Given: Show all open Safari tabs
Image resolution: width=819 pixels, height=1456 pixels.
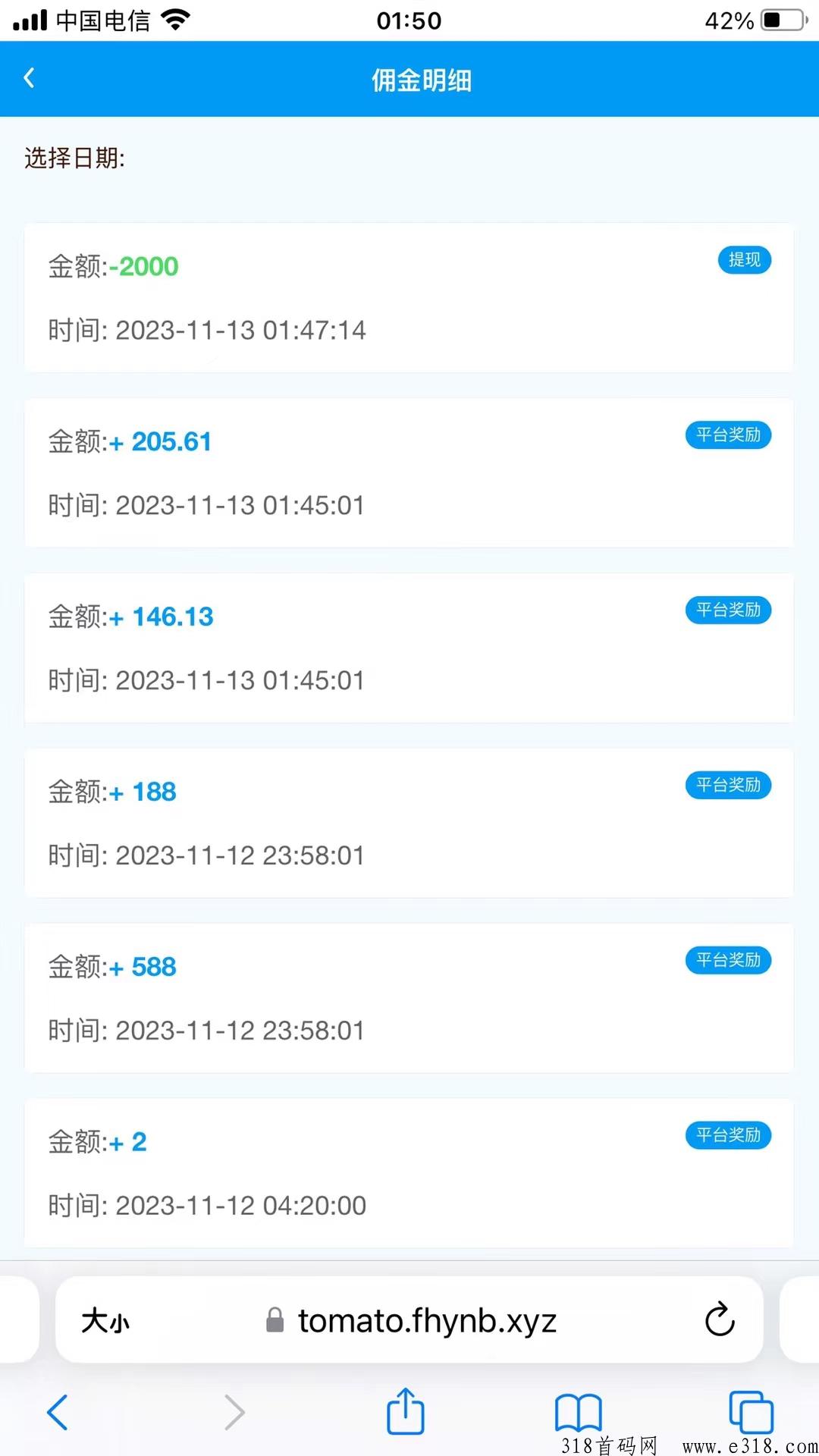Looking at the screenshot, I should [751, 1412].
